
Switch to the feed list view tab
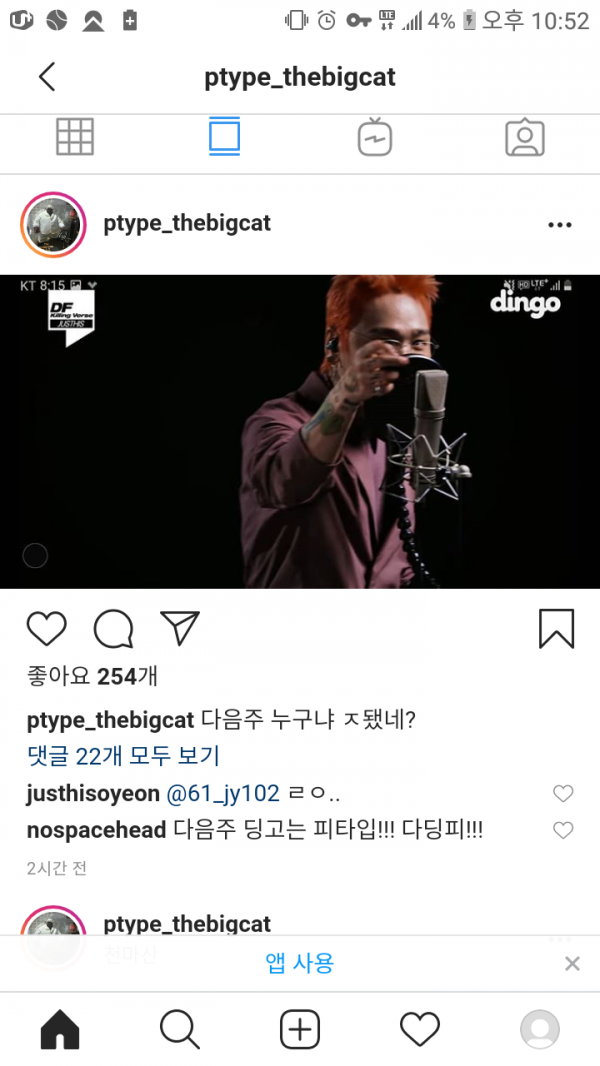pyautogui.click(x=225, y=136)
